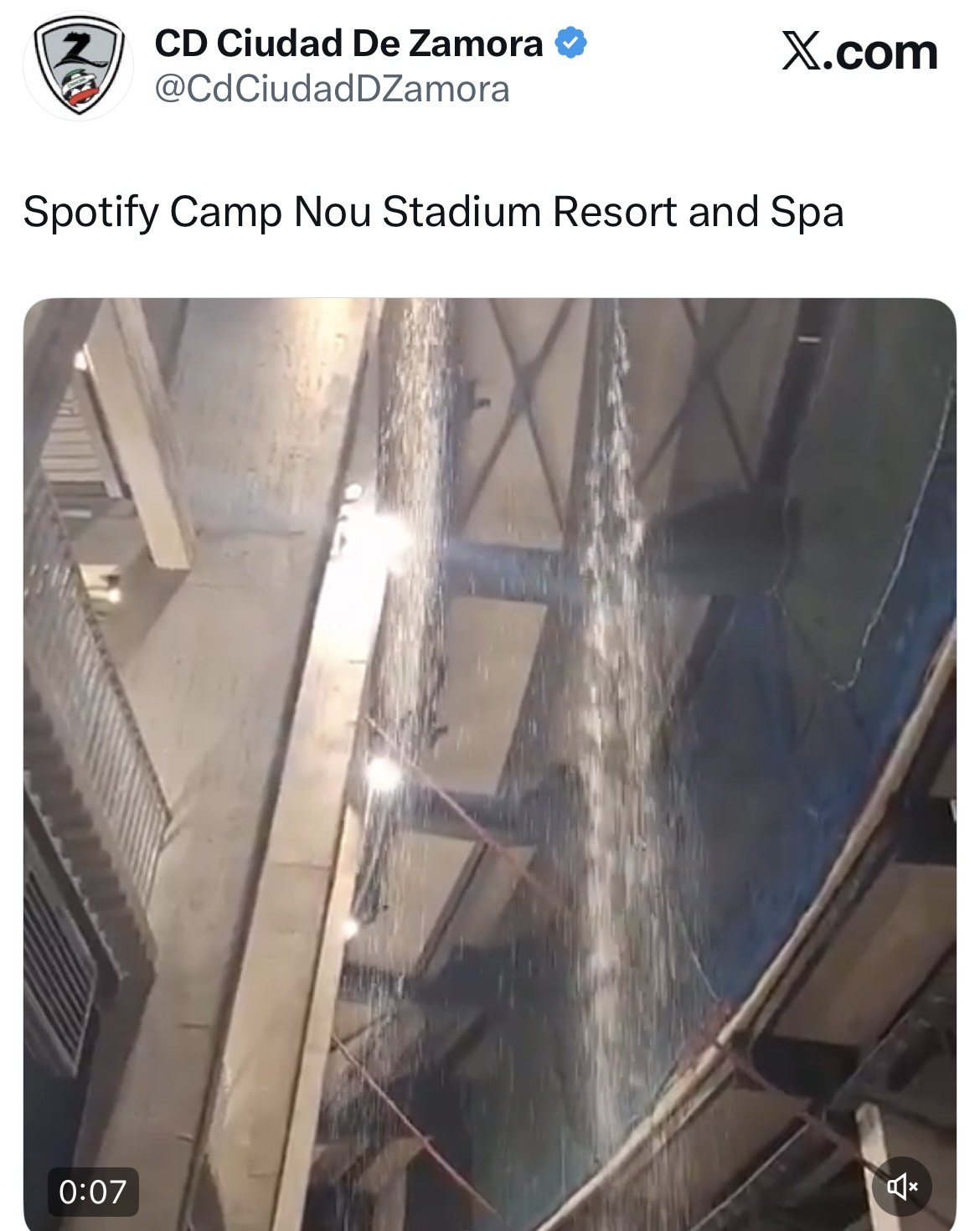980x1231 pixels.
Task: Open the CD Ciudad De Zamora profile picture
Action: [x=78, y=66]
